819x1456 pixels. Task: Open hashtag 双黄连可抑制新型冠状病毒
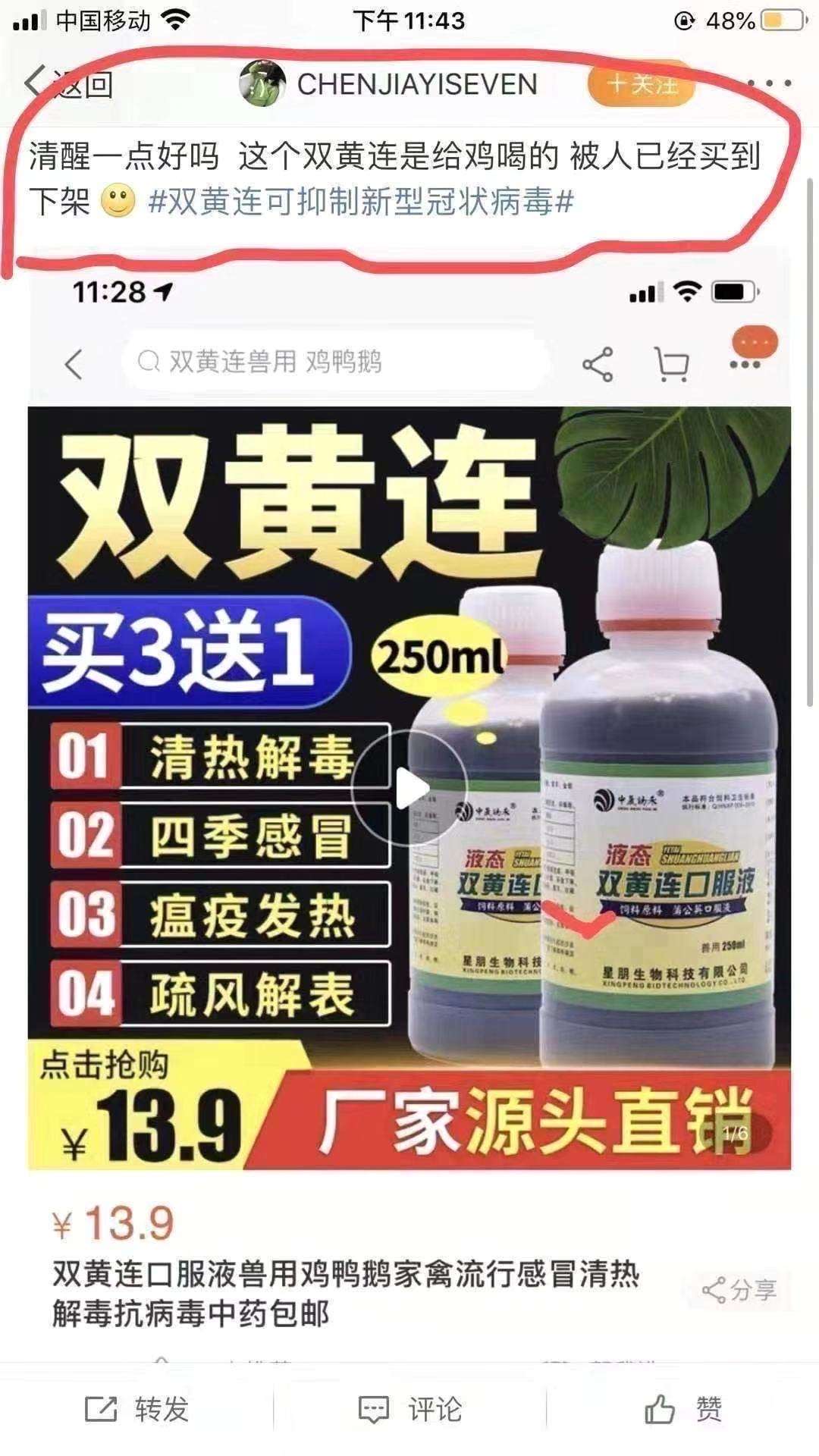click(361, 202)
